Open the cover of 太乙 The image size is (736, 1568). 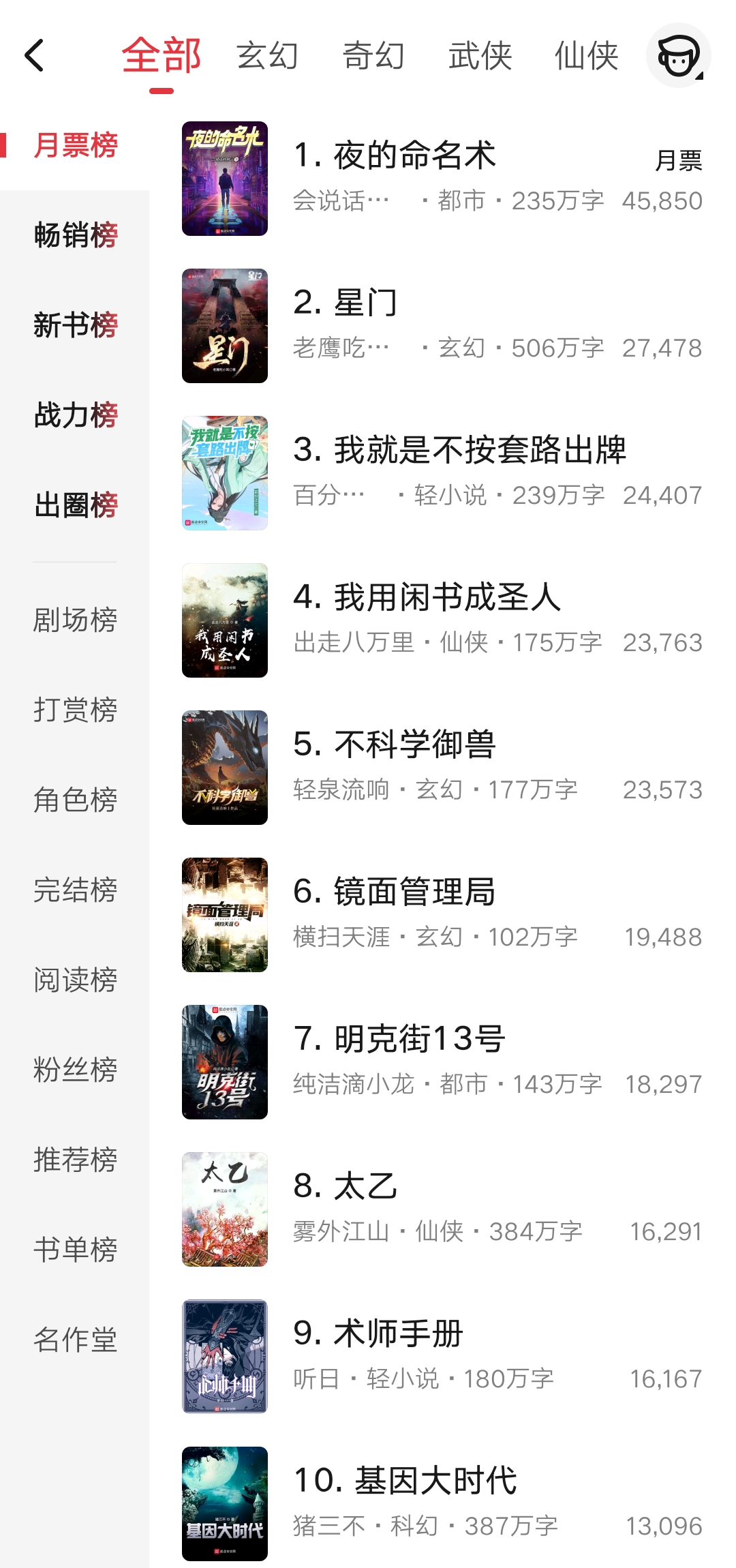pos(225,1210)
